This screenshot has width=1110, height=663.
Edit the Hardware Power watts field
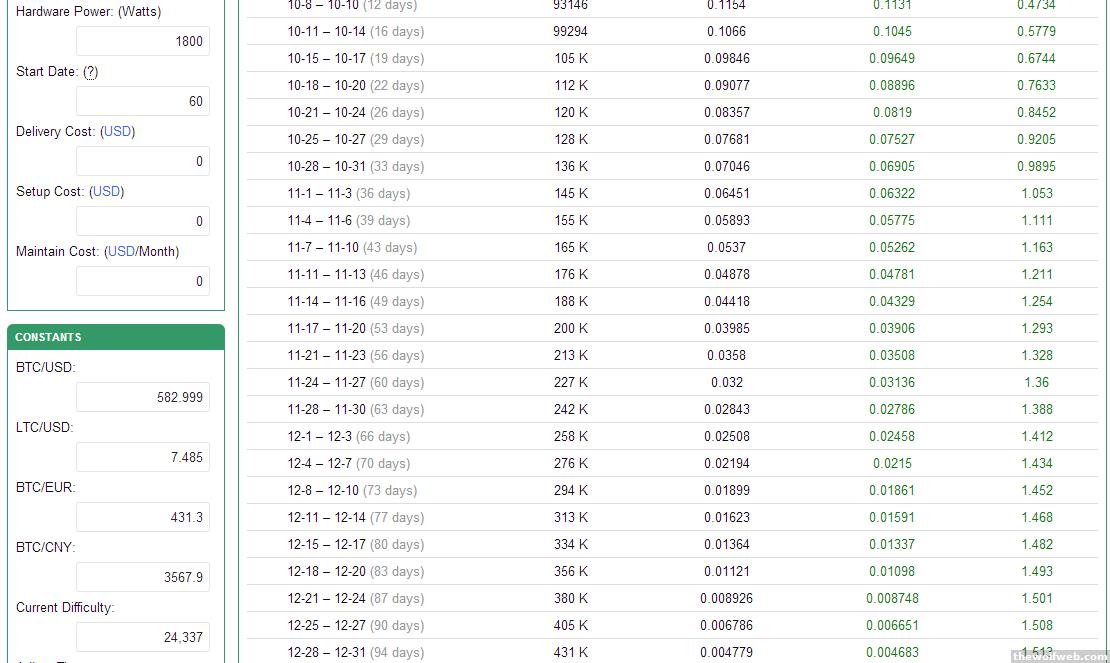143,41
